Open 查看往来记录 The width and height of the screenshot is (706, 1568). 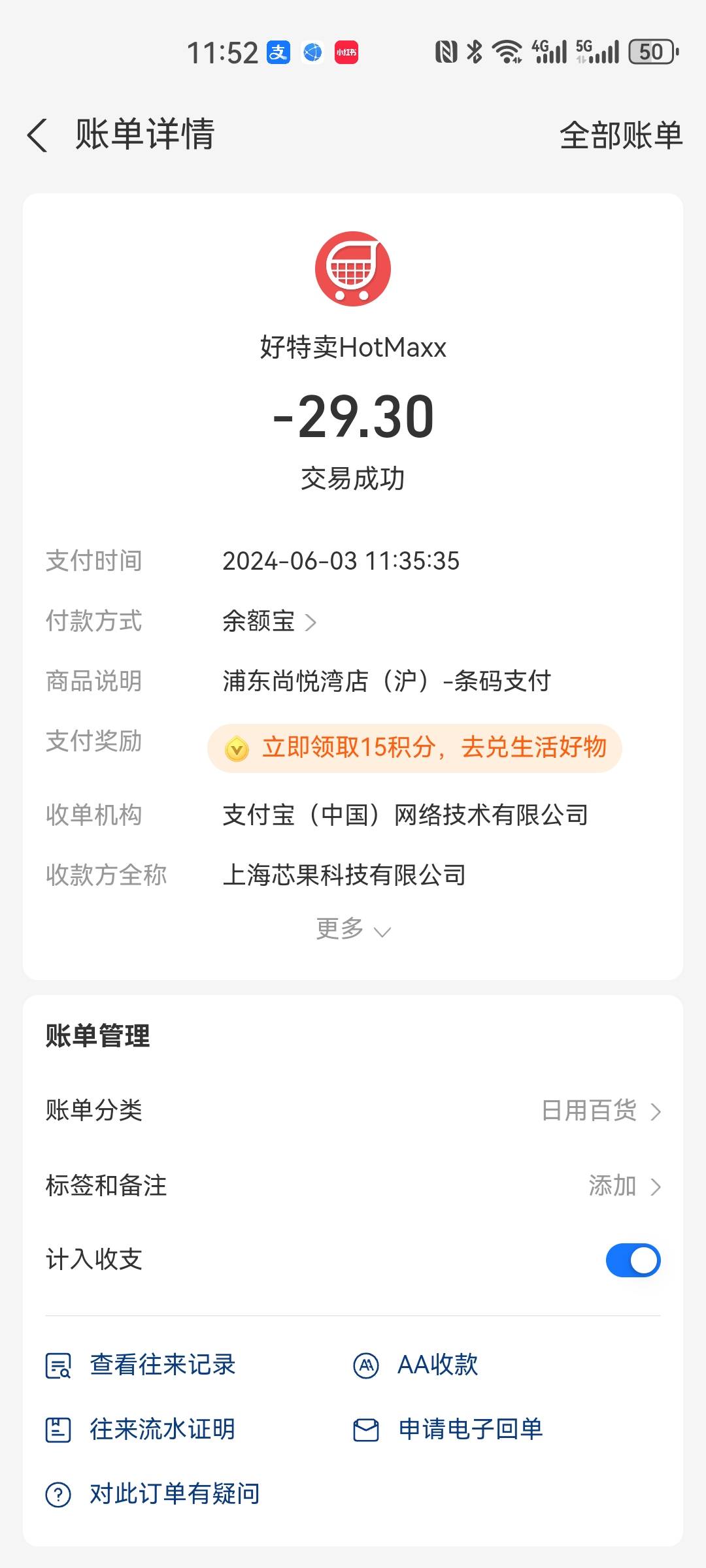141,1365
